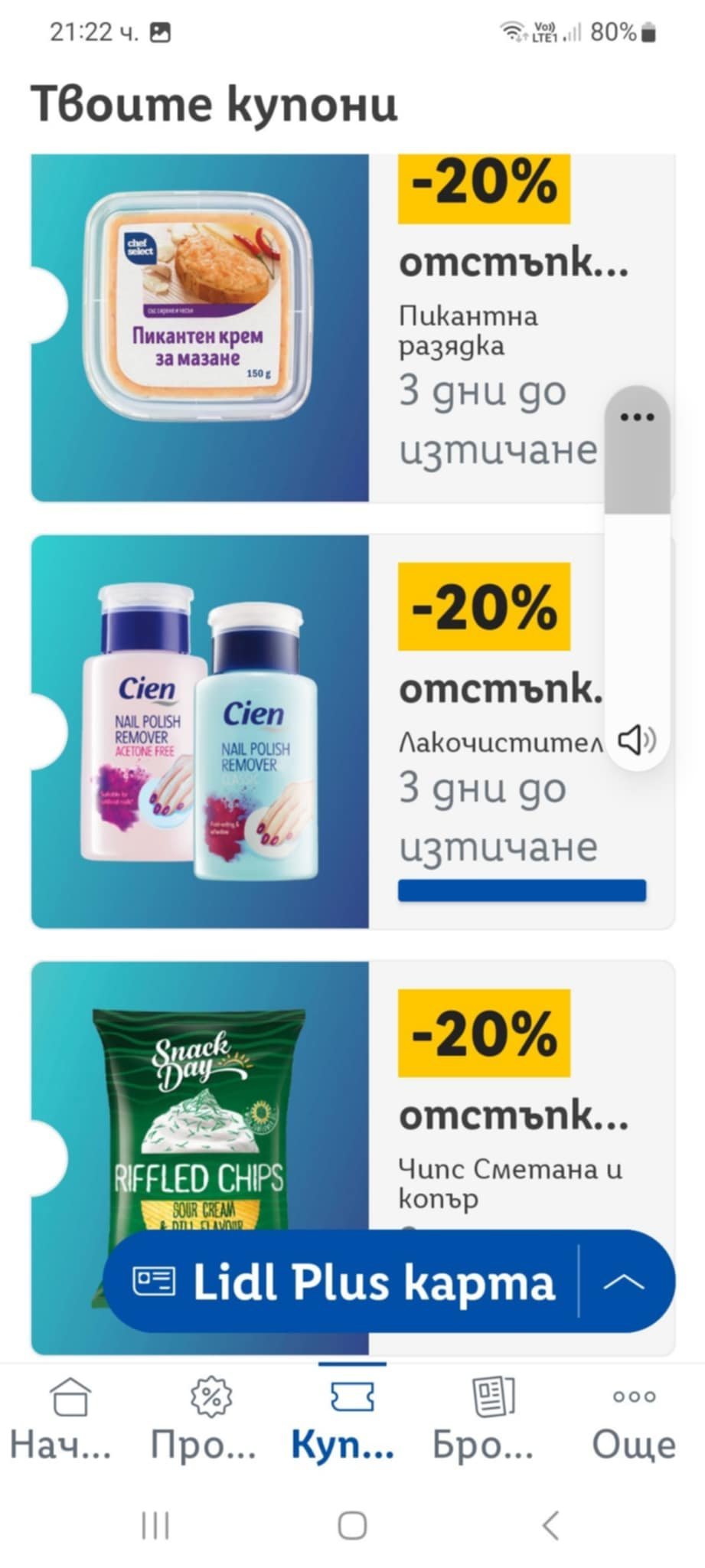Screen dimensions: 705x1568
Task: Activate the Лакочистител coupon with blue button
Action: (x=521, y=890)
